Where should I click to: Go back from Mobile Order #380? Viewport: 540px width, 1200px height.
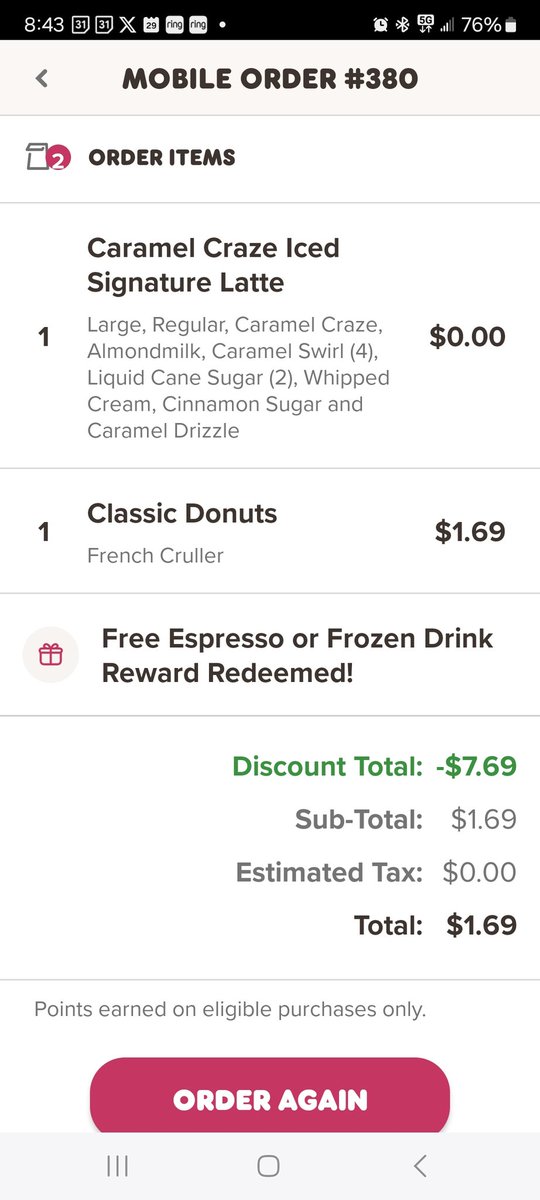point(41,79)
